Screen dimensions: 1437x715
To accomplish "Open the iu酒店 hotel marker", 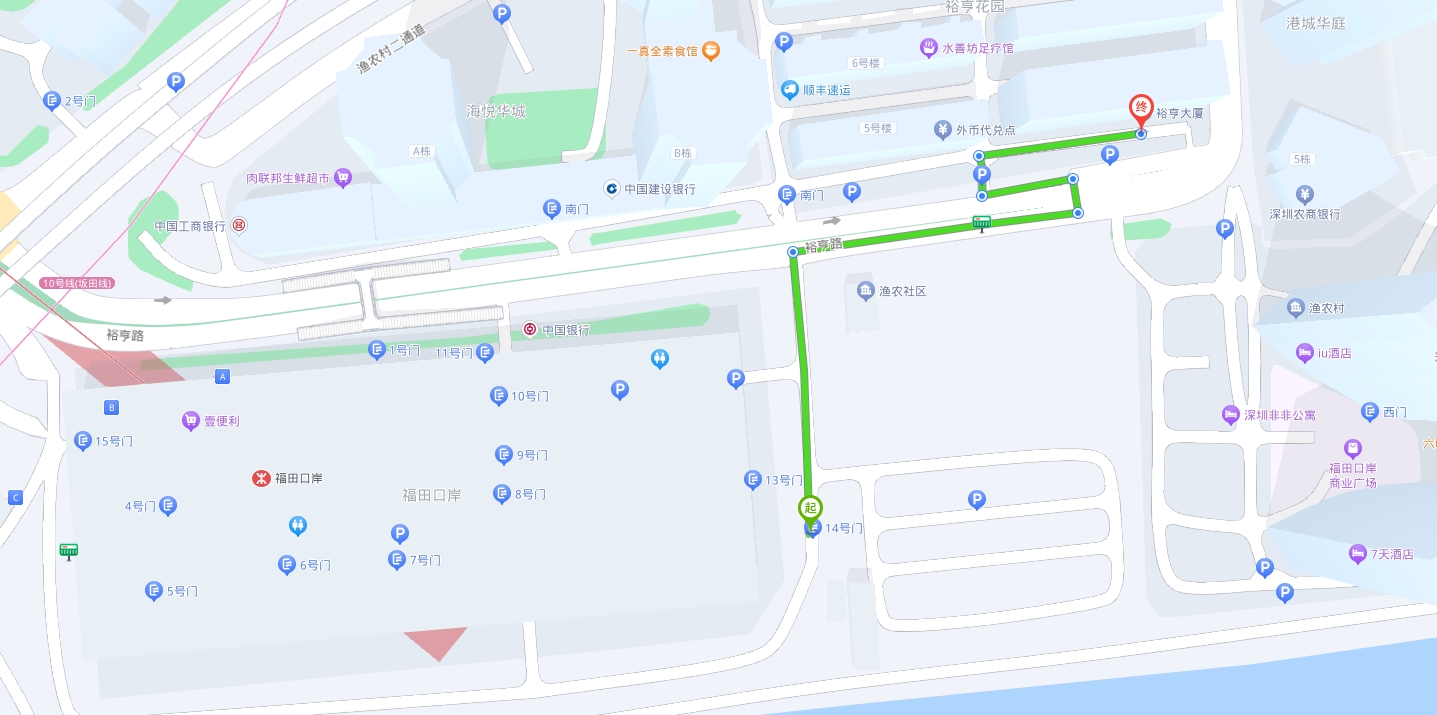I will [x=1304, y=353].
